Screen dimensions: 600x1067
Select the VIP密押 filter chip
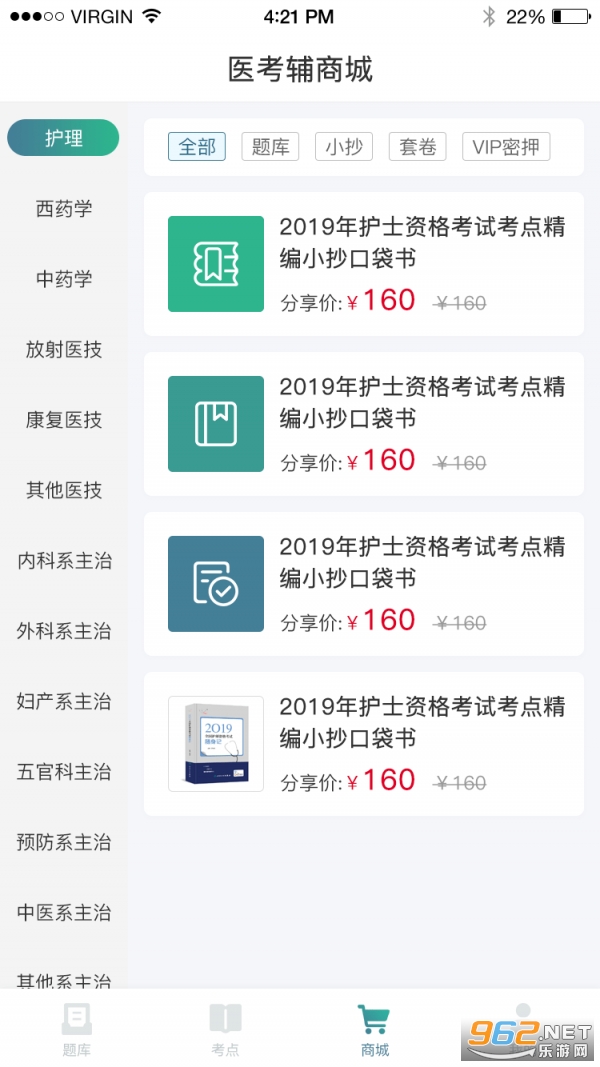point(506,147)
